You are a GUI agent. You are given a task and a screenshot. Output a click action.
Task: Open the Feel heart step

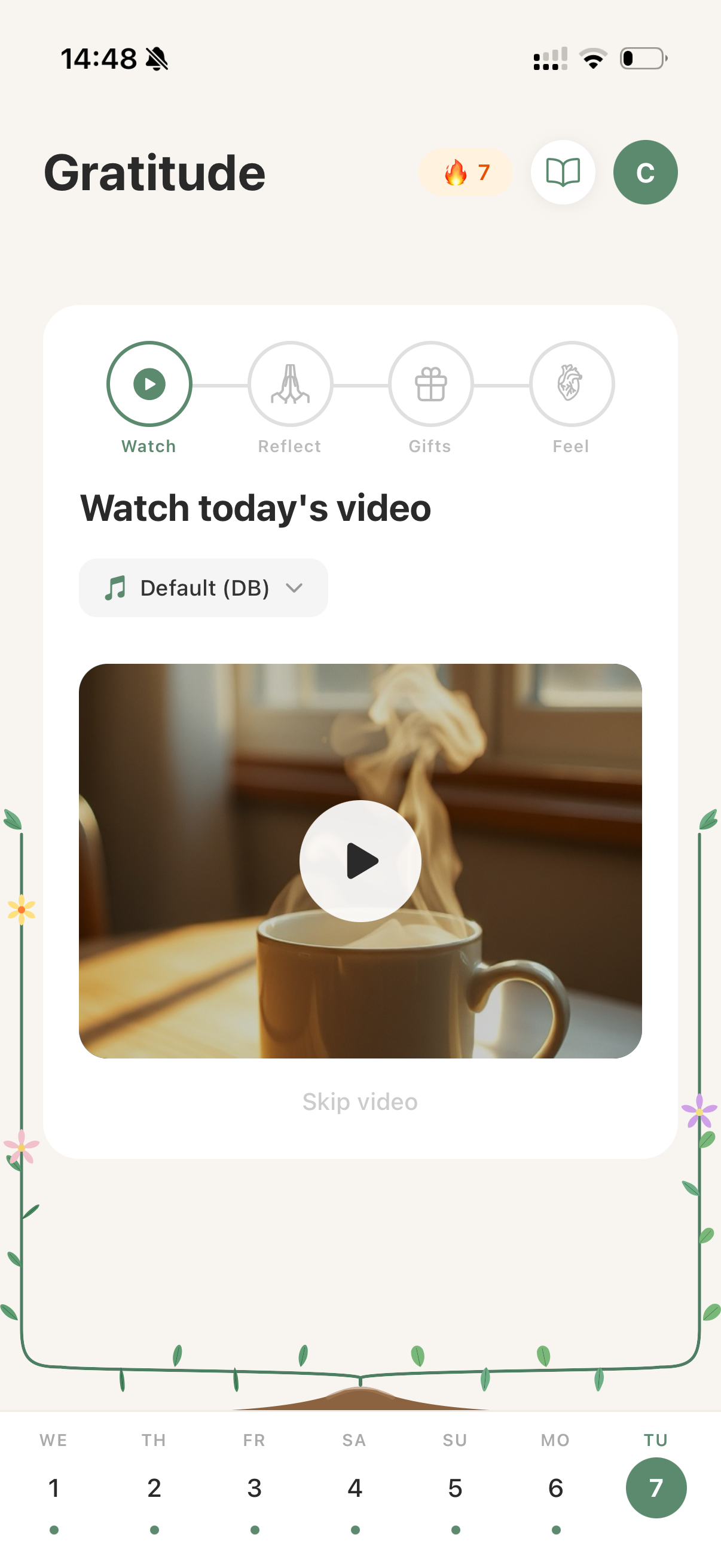570,383
